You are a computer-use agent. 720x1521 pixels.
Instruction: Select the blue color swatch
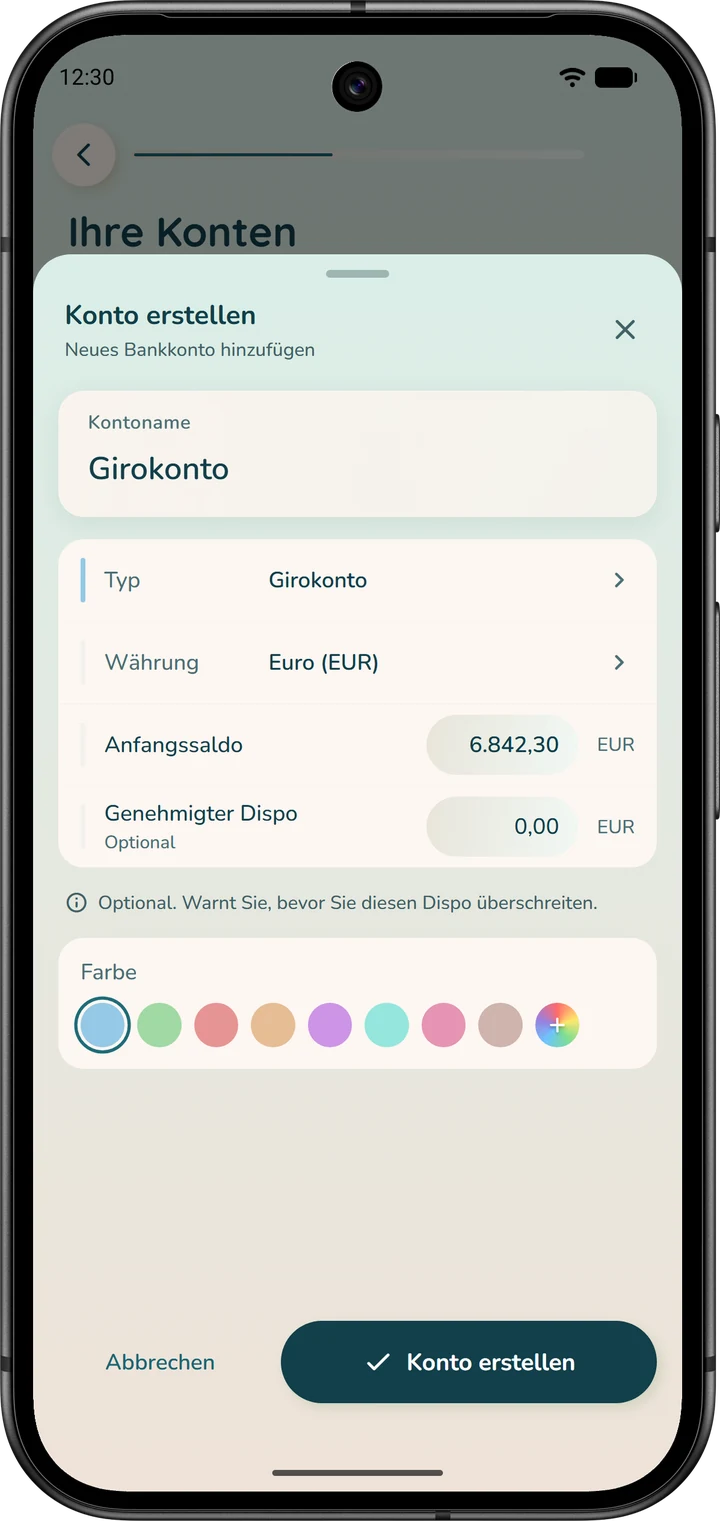coord(102,1025)
